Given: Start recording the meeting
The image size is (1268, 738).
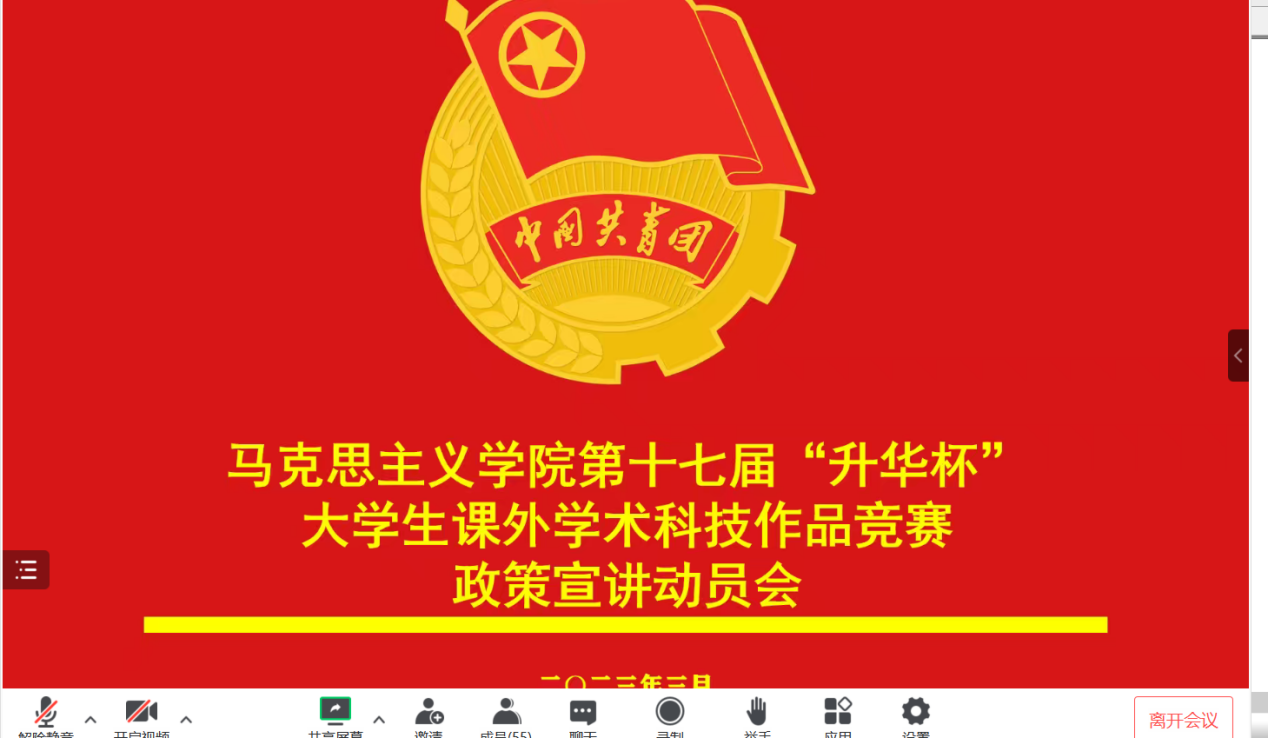Looking at the screenshot, I should (x=669, y=713).
